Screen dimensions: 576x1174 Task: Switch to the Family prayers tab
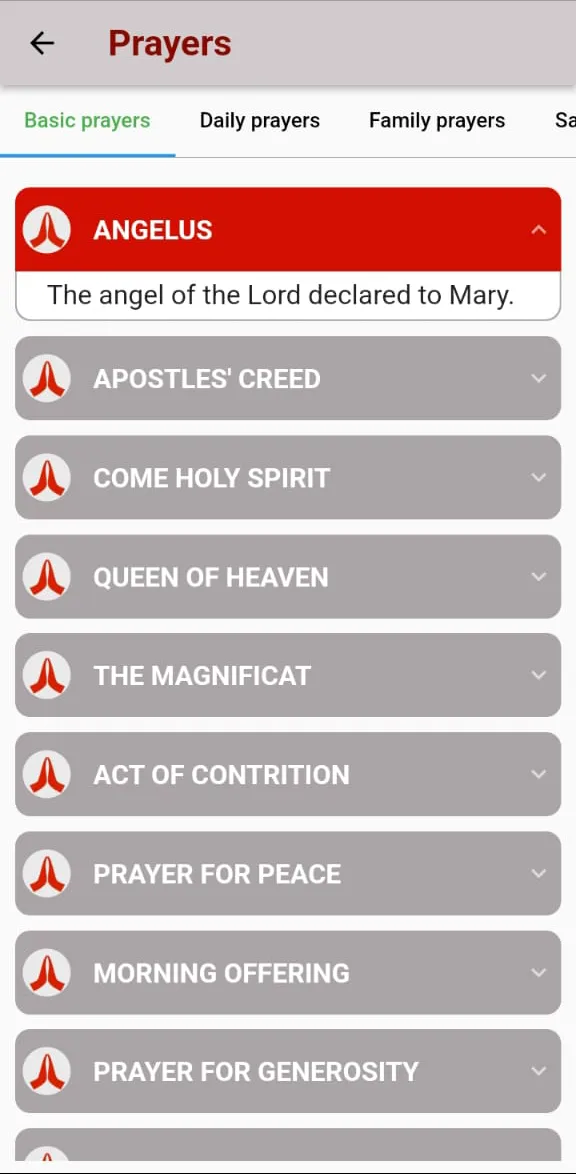tap(437, 121)
